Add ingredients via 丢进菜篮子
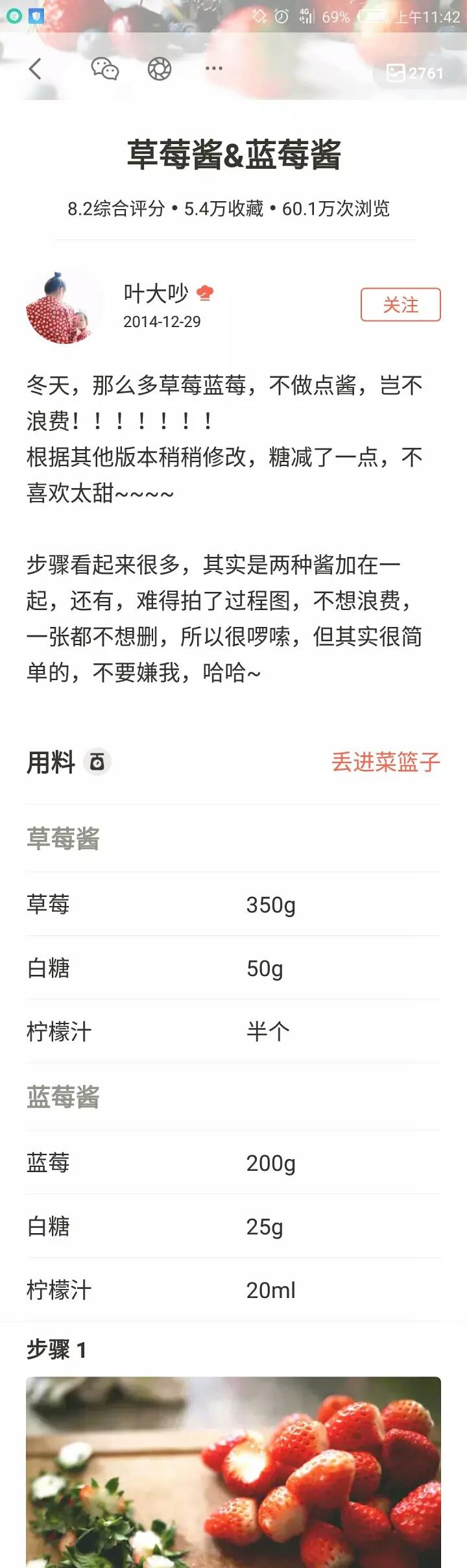Image resolution: width=467 pixels, height=1568 pixels. pyautogui.click(x=386, y=762)
